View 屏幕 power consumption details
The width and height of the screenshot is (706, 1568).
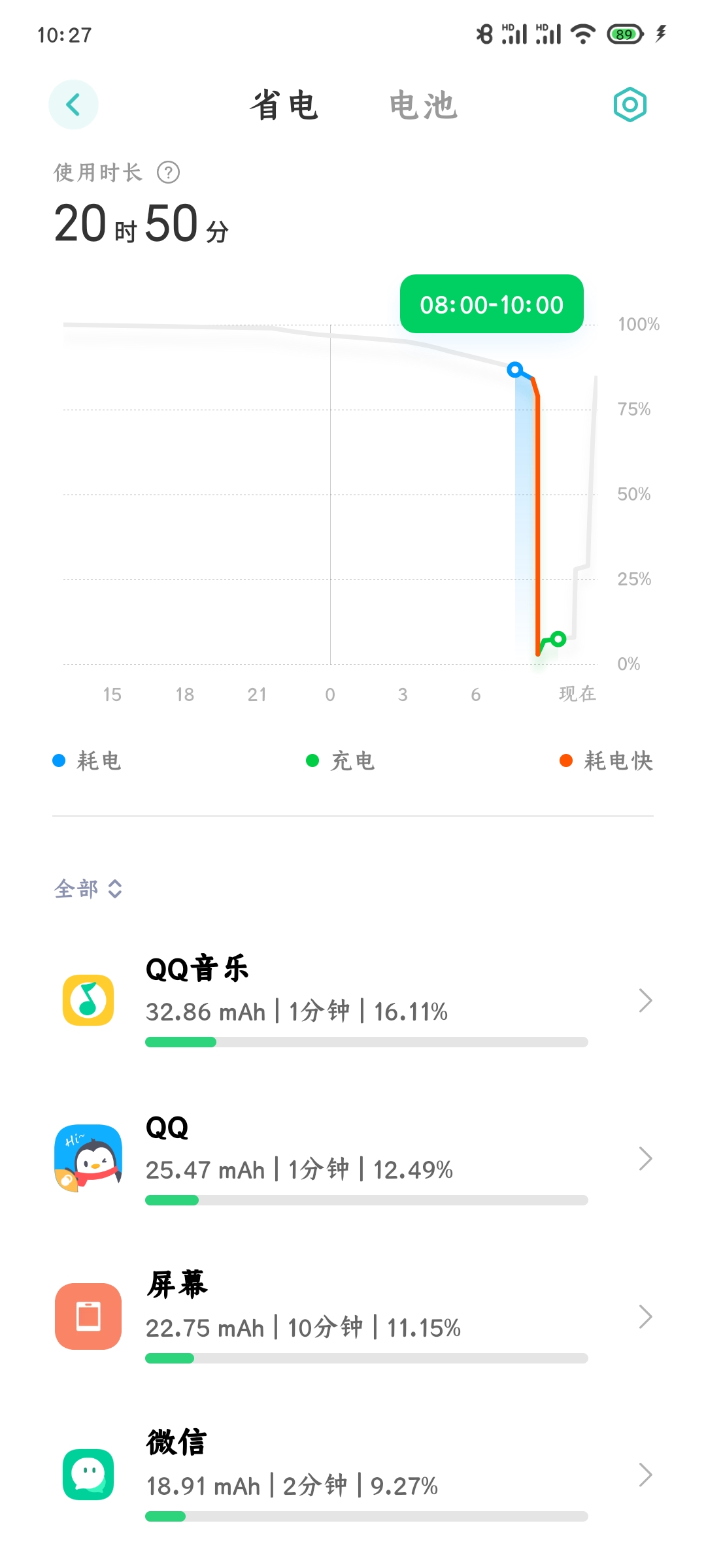coord(353,1316)
